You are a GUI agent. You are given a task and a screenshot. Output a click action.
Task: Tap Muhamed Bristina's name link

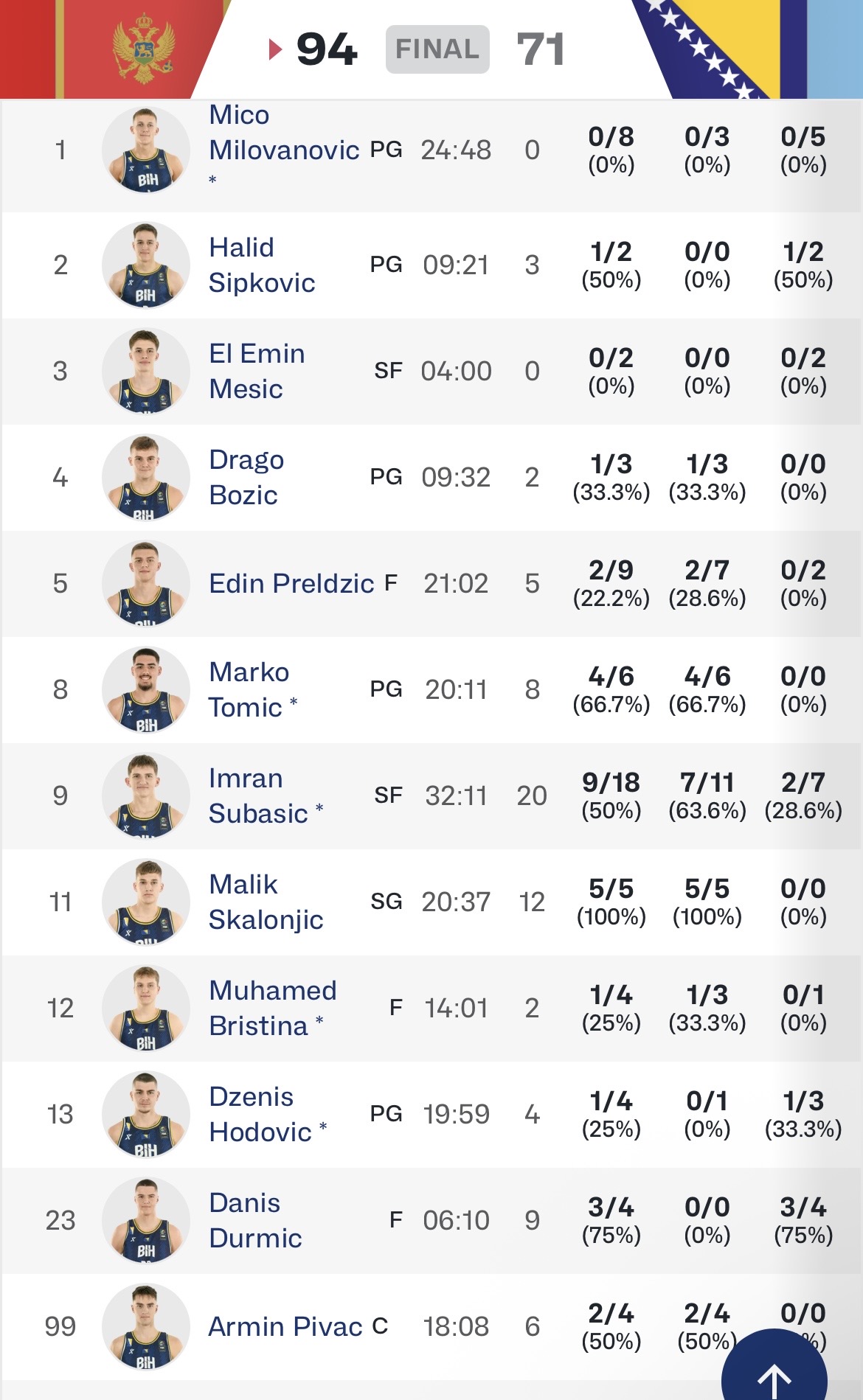point(273,1009)
